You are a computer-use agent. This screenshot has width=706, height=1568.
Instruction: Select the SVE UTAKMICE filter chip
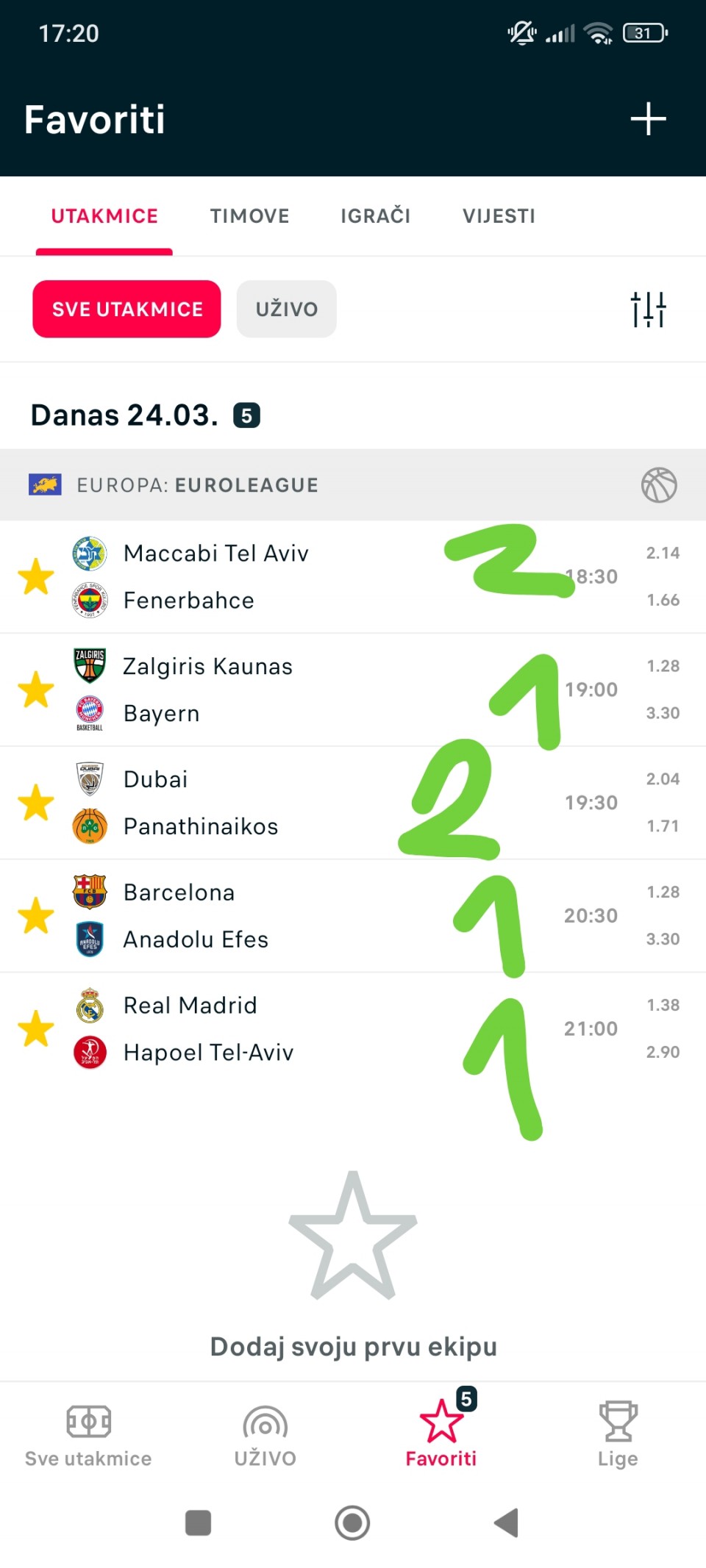coord(126,309)
